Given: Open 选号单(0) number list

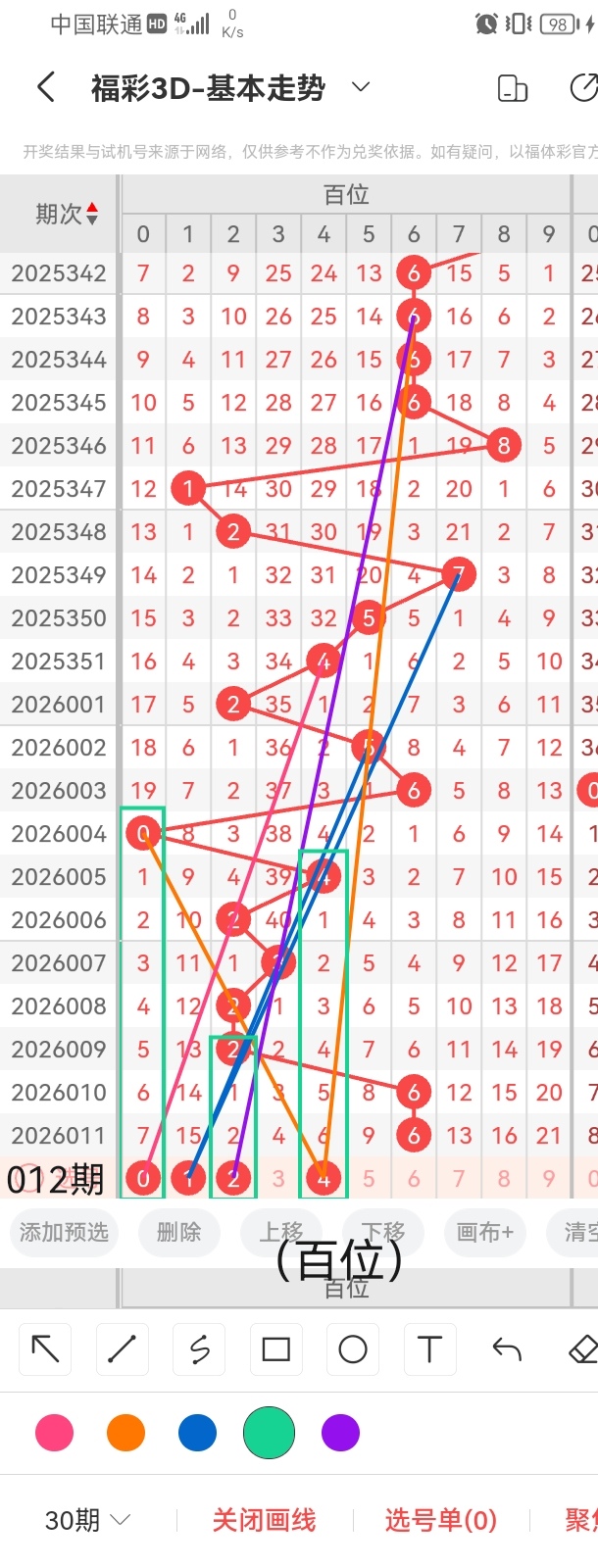Looking at the screenshot, I should coord(440,1520).
